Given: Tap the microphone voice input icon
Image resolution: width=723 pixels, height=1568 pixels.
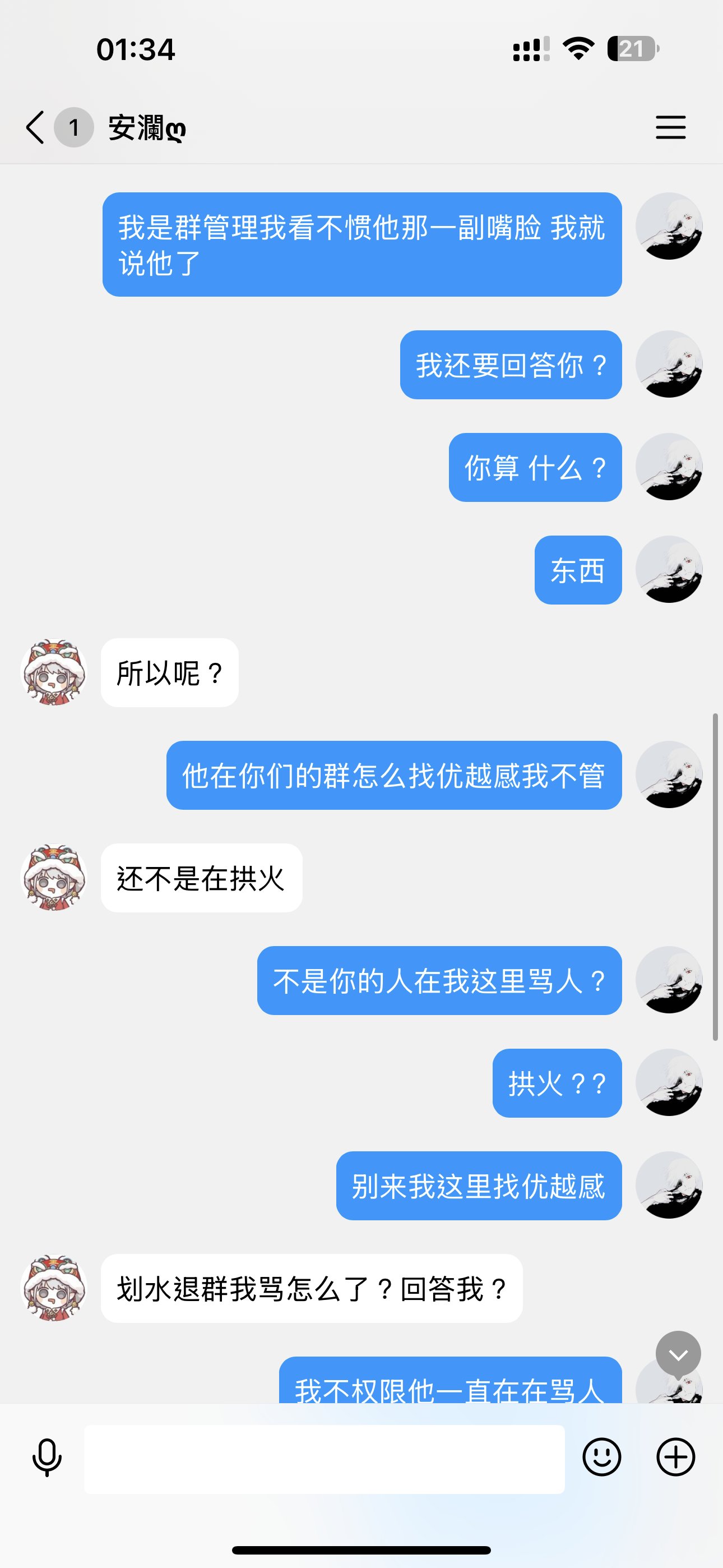Looking at the screenshot, I should point(47,1457).
